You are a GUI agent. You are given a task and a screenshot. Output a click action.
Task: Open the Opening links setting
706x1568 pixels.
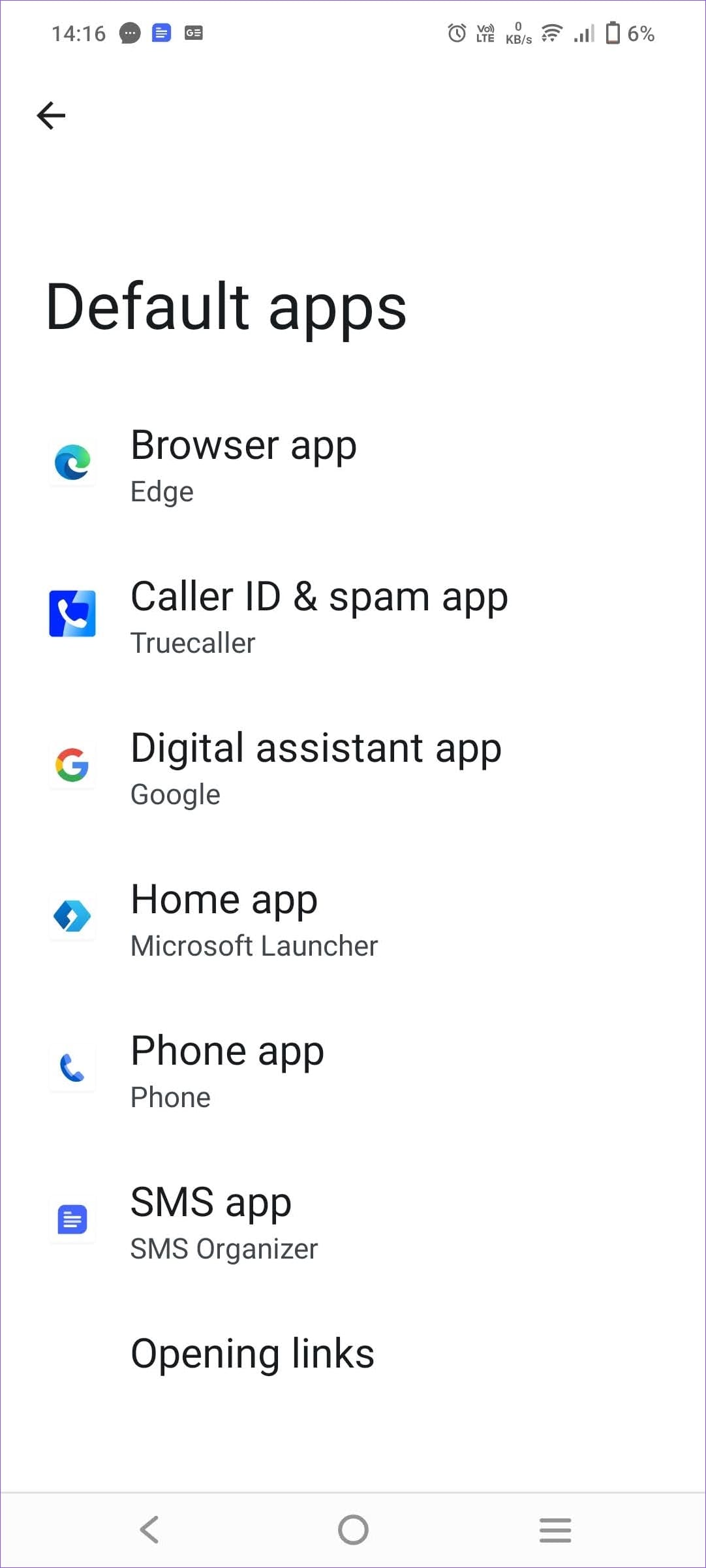click(252, 1353)
